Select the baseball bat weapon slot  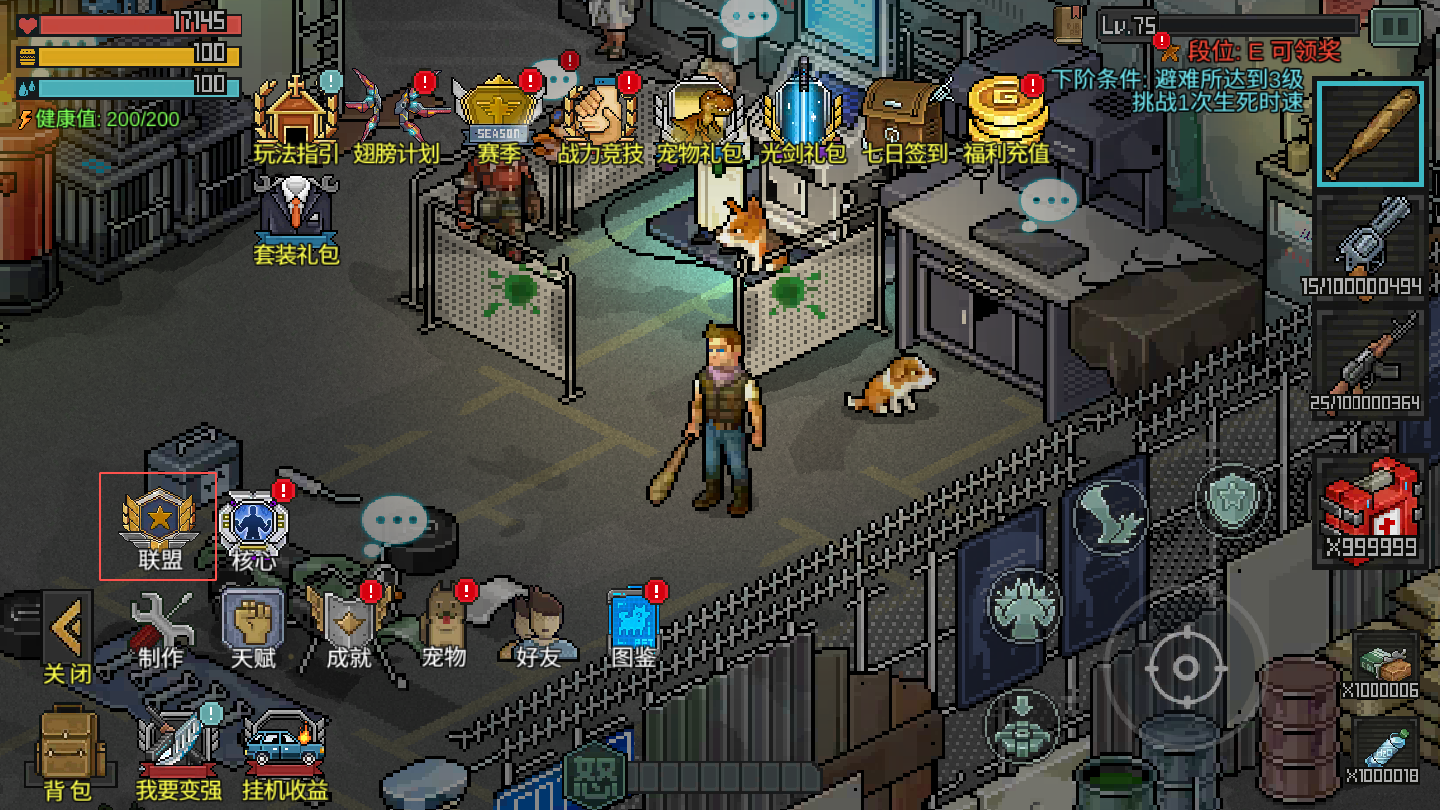point(1369,134)
